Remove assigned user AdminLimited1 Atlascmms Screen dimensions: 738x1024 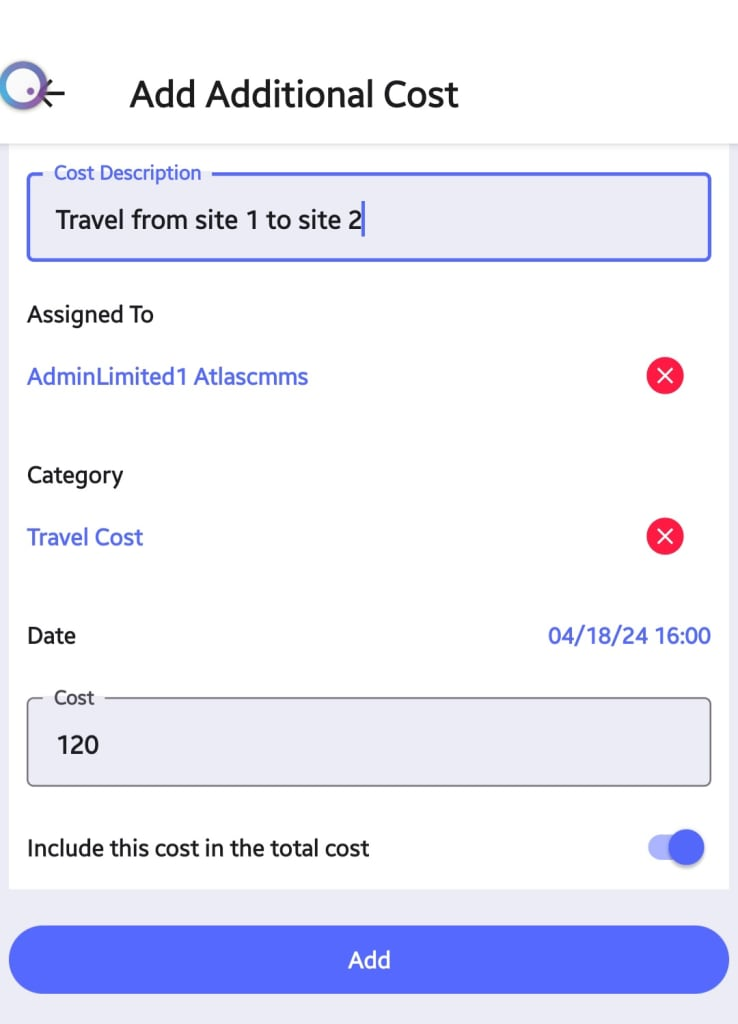click(x=665, y=377)
